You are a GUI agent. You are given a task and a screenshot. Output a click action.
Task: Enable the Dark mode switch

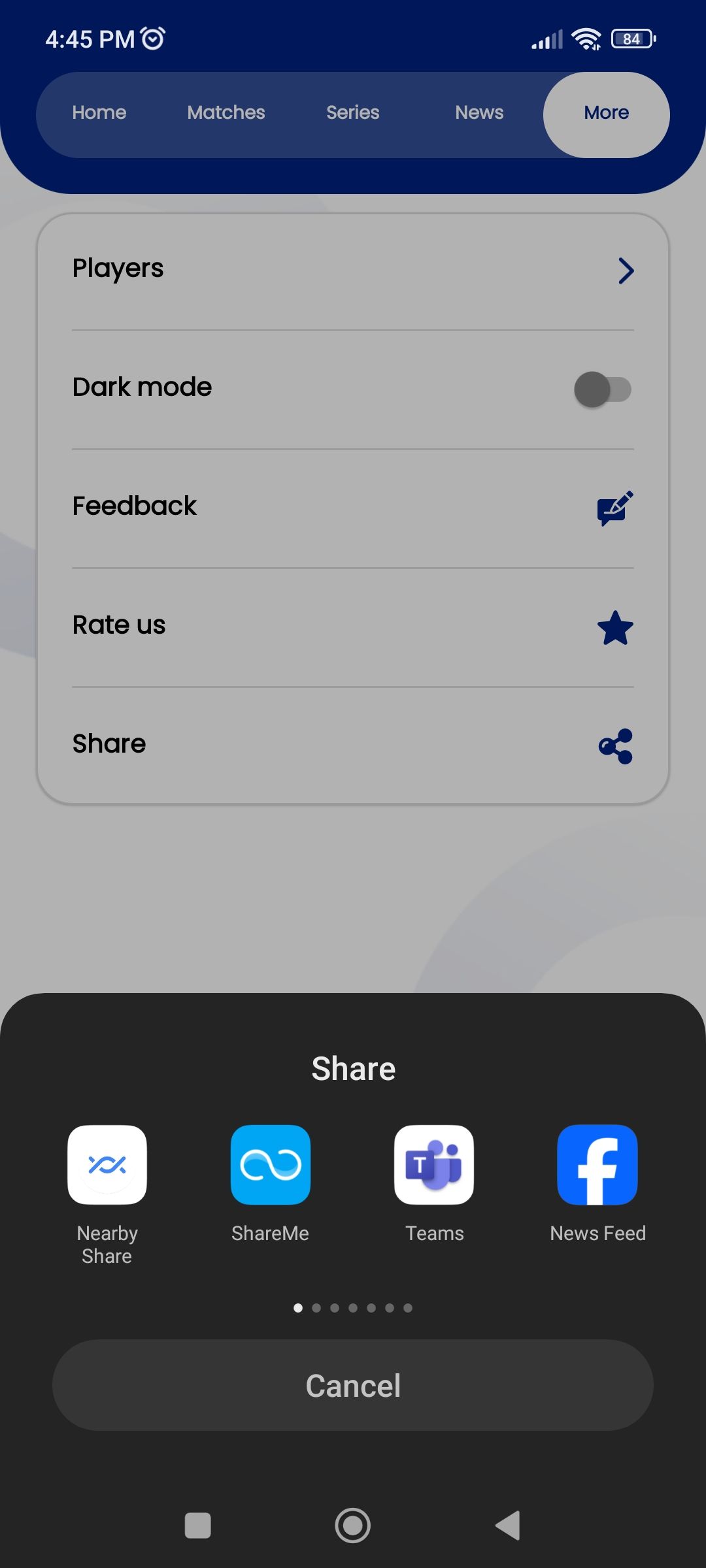click(x=602, y=389)
